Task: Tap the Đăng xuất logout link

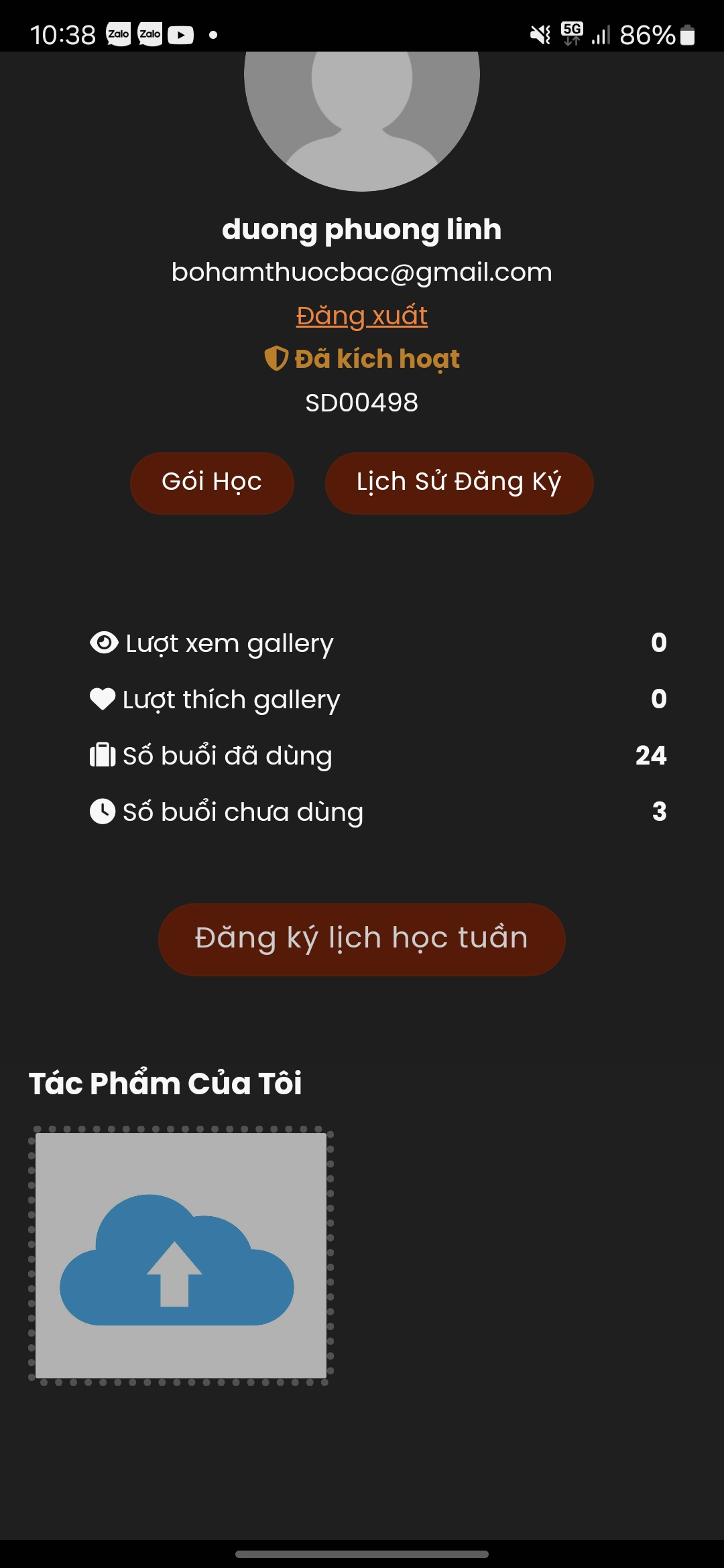Action: point(361,316)
